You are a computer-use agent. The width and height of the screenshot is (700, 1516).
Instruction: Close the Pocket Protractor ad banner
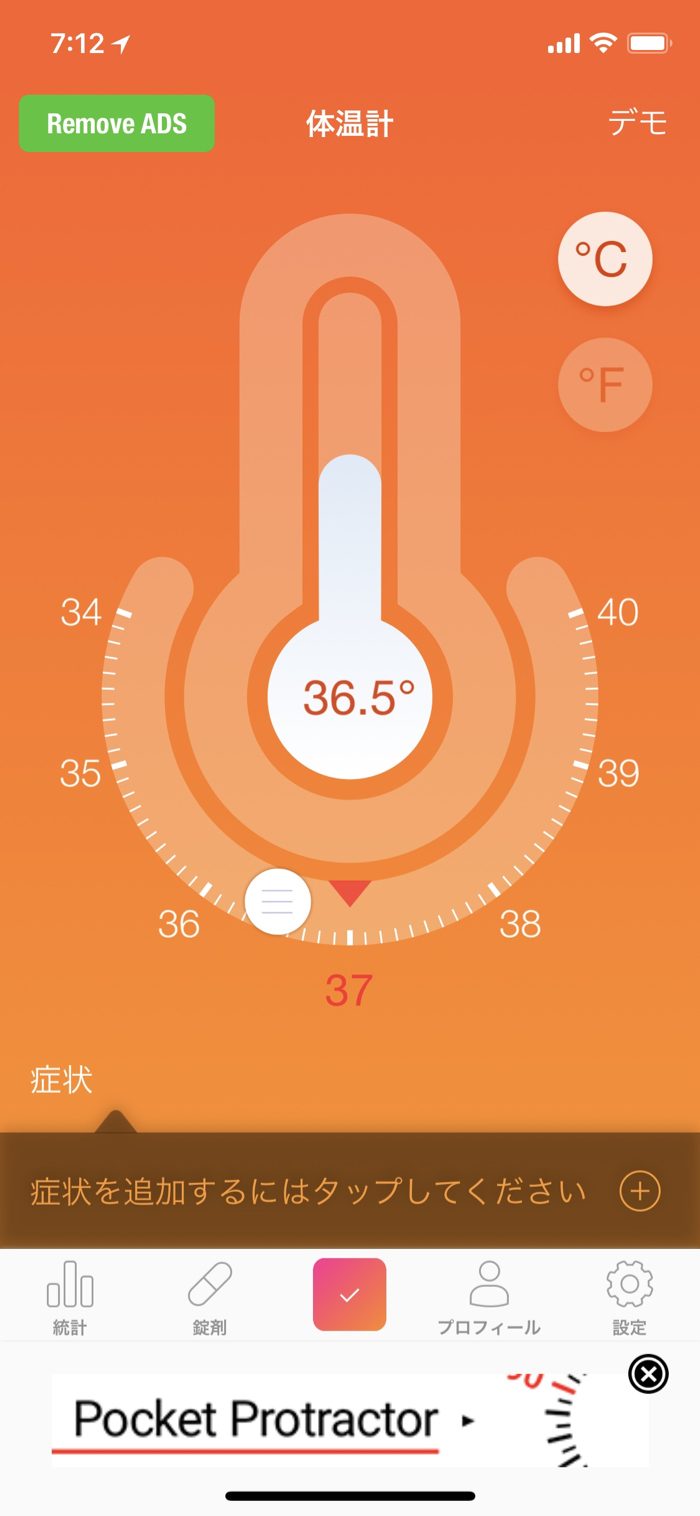click(x=648, y=1376)
